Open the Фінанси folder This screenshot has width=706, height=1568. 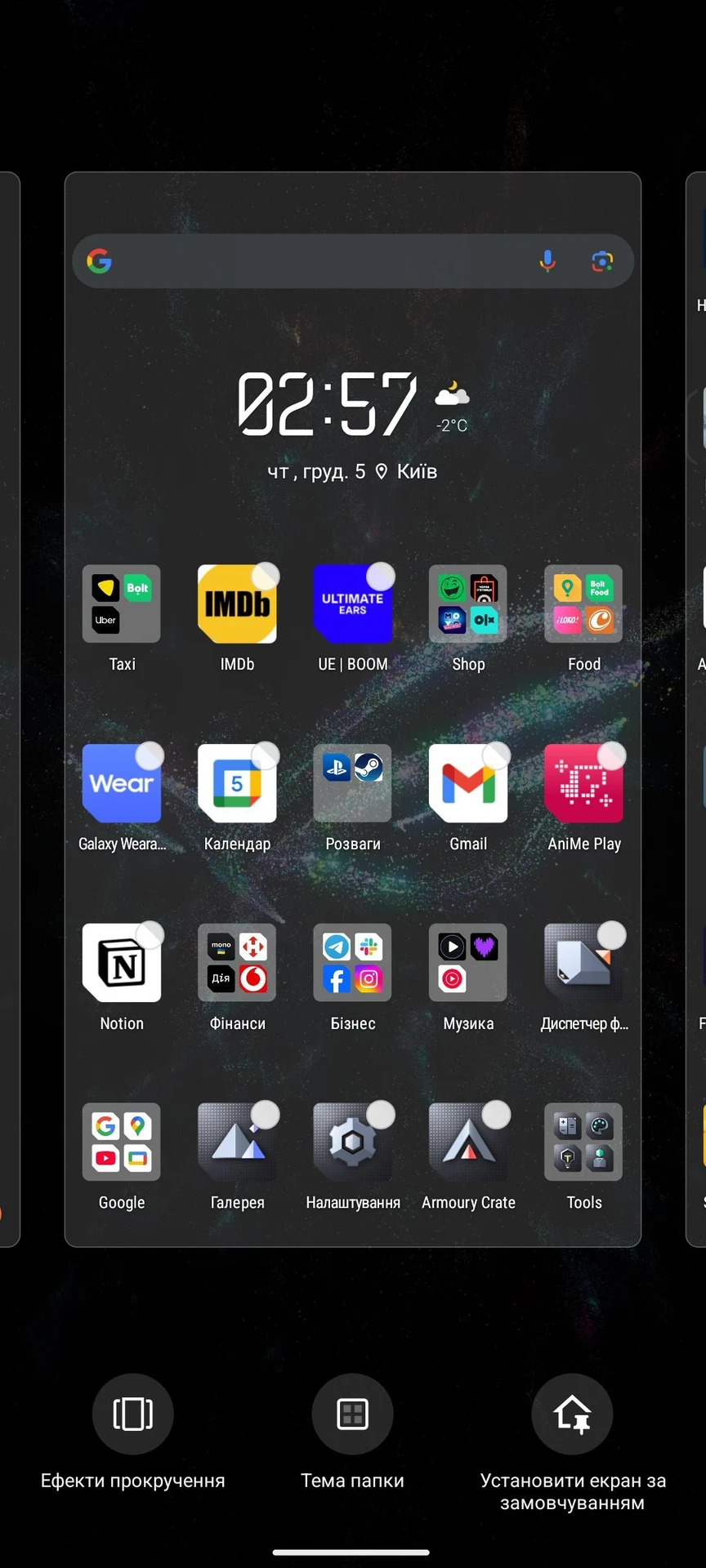[x=237, y=963]
